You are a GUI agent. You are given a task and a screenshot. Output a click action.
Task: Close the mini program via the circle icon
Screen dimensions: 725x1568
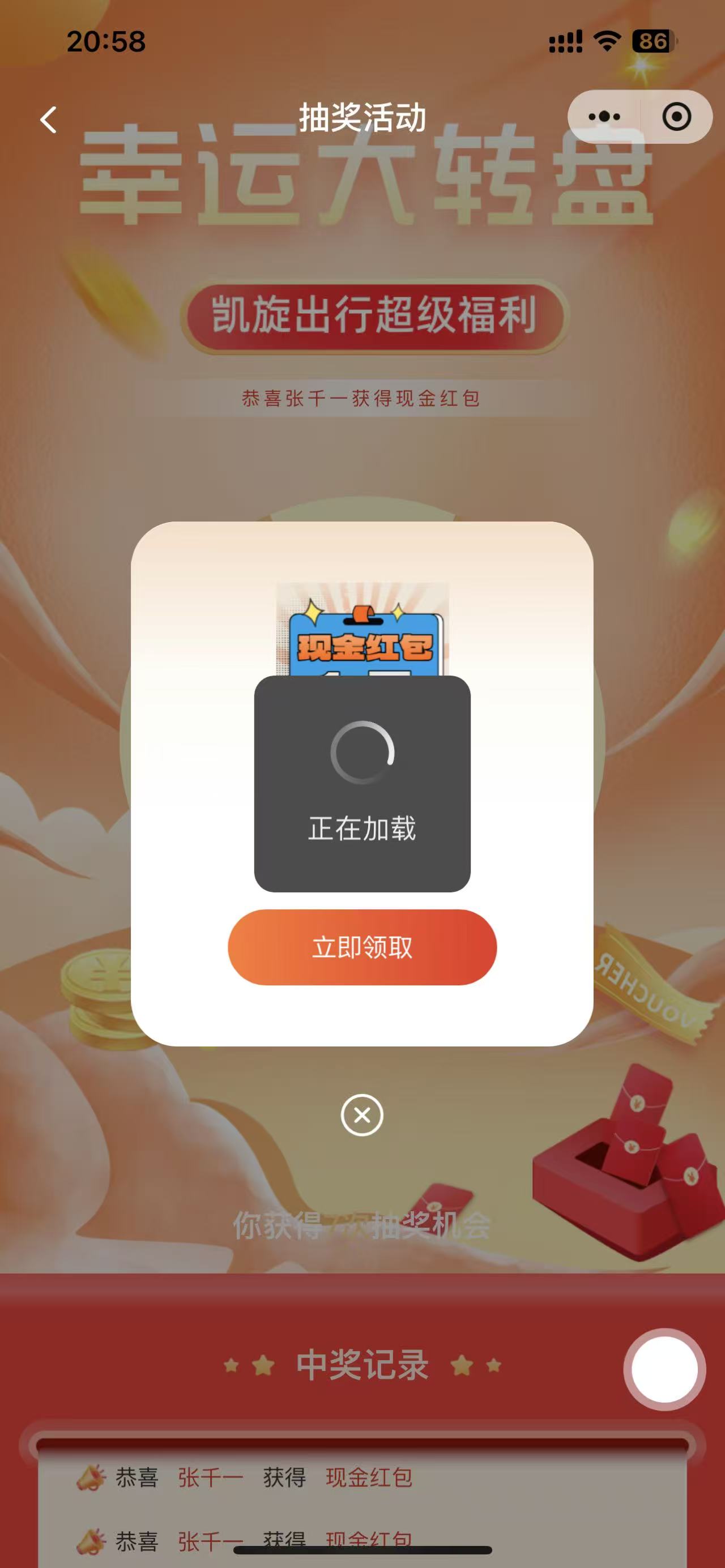[676, 116]
